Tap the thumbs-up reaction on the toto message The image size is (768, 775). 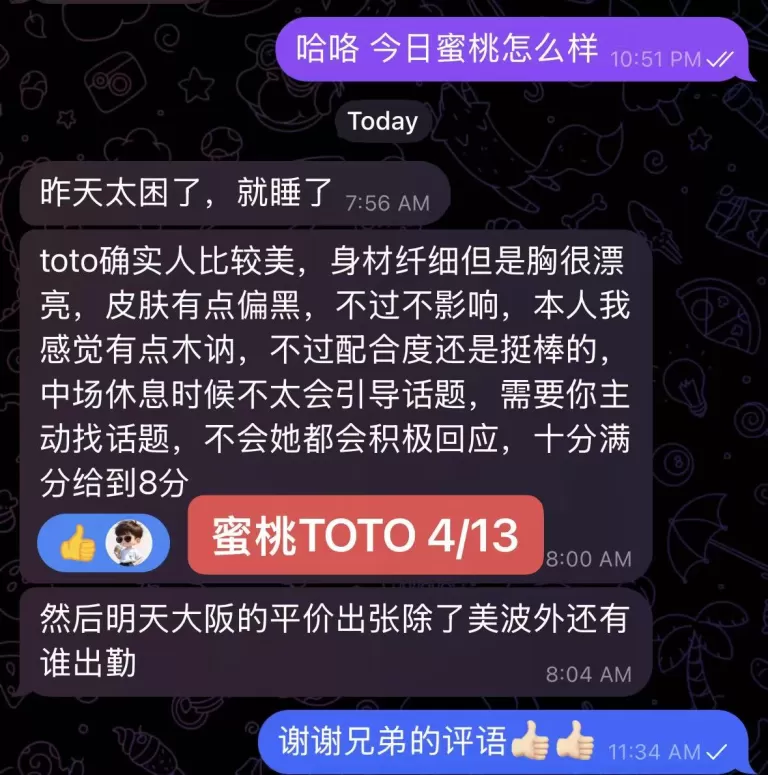tap(78, 543)
